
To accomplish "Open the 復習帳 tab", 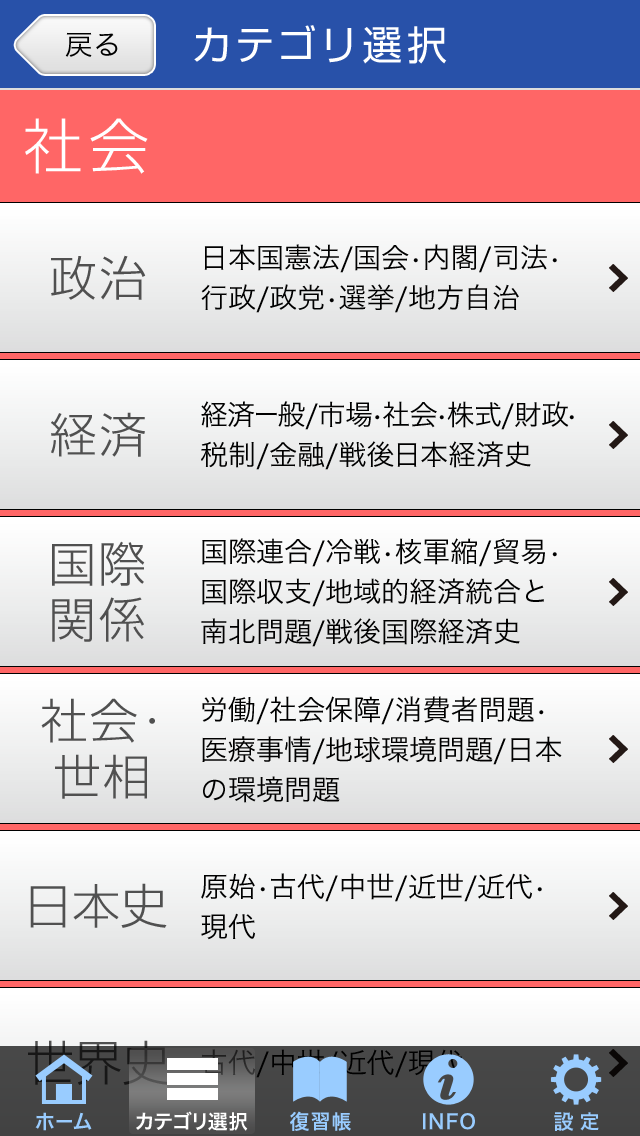I will (x=320, y=1092).
